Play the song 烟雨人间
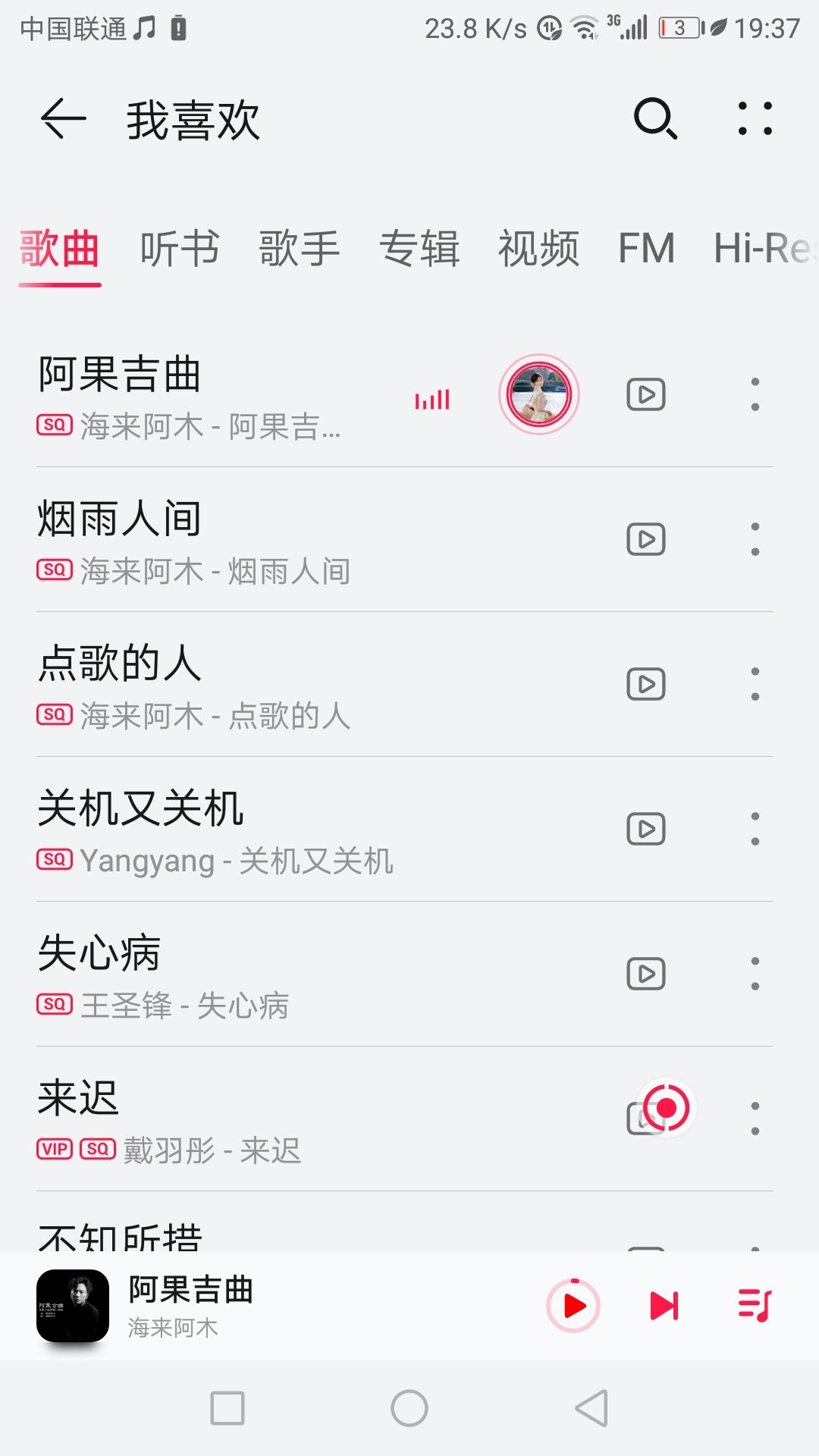This screenshot has width=819, height=1456. click(227, 540)
